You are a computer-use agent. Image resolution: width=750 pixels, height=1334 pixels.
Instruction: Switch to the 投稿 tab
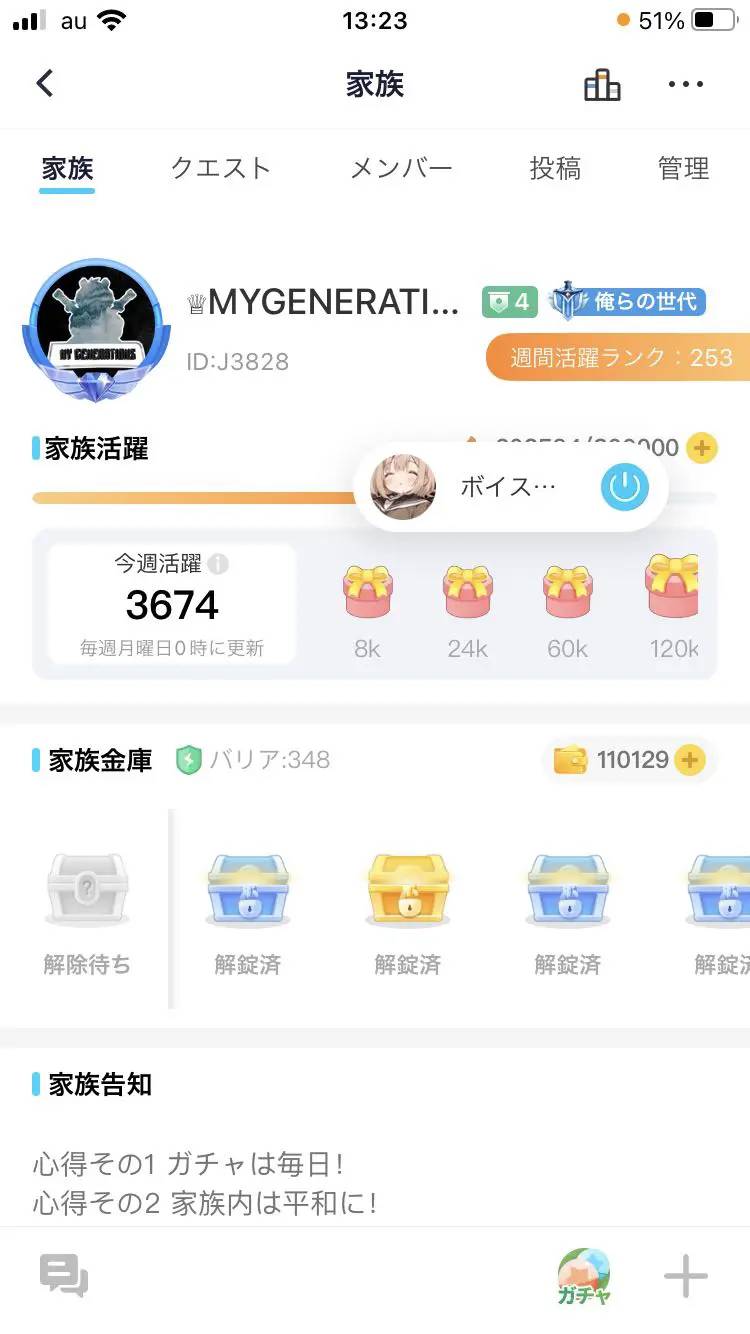coord(555,168)
